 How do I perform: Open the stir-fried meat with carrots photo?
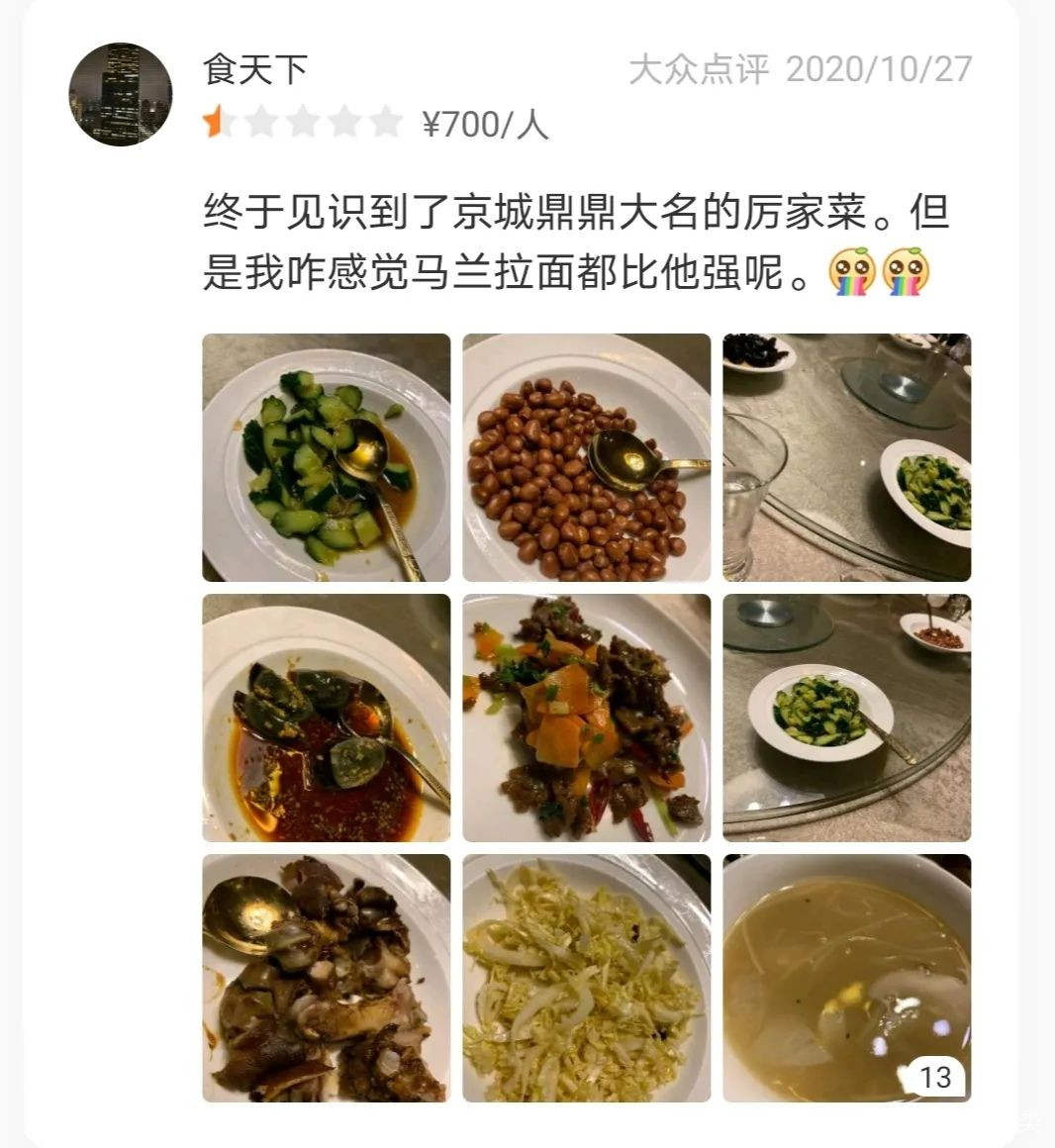pos(586,717)
